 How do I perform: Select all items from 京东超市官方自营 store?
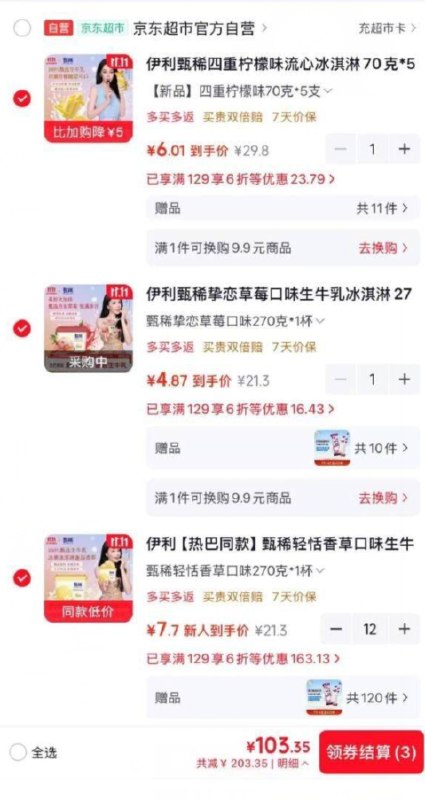point(22,28)
